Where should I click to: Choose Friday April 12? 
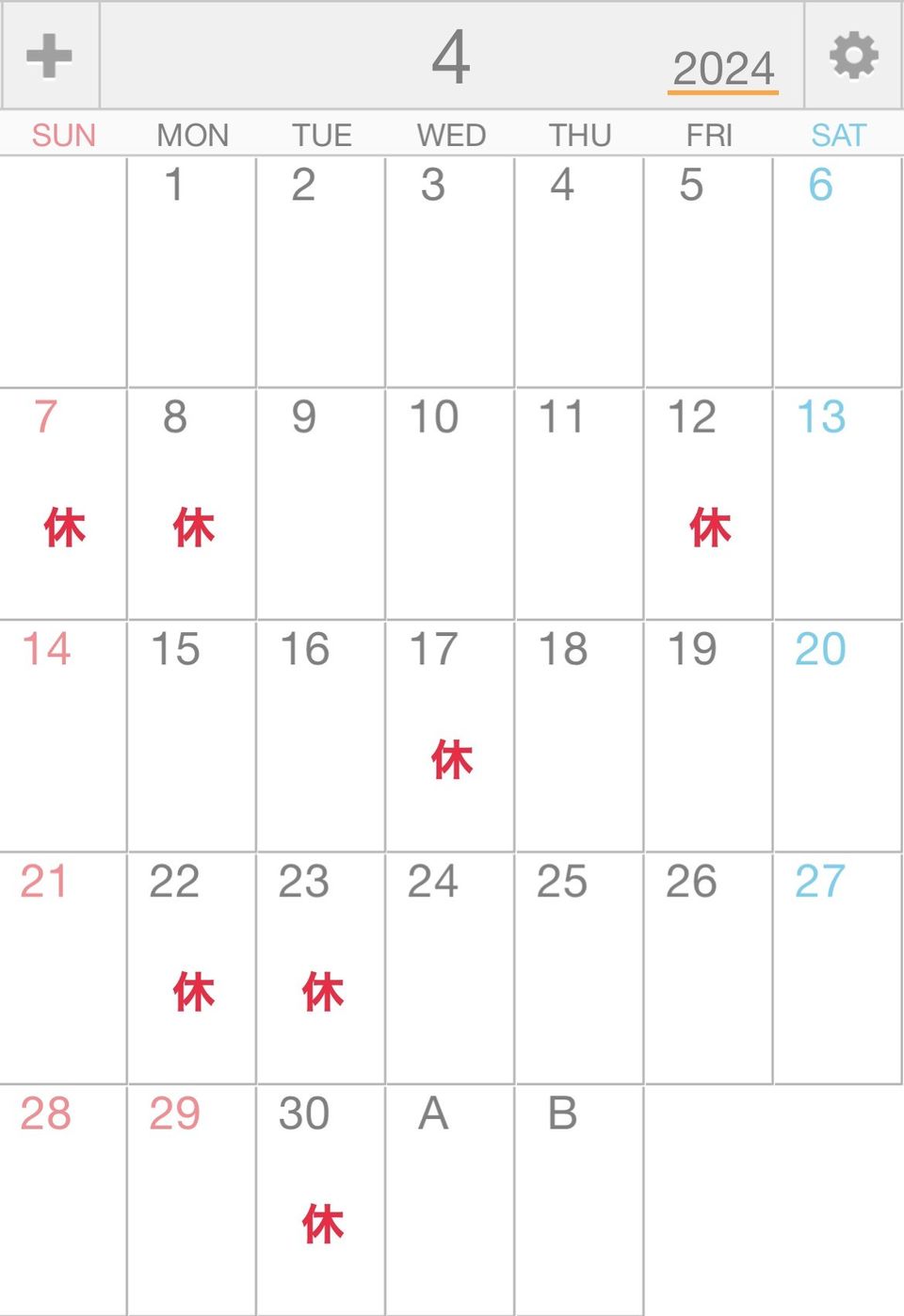708,504
